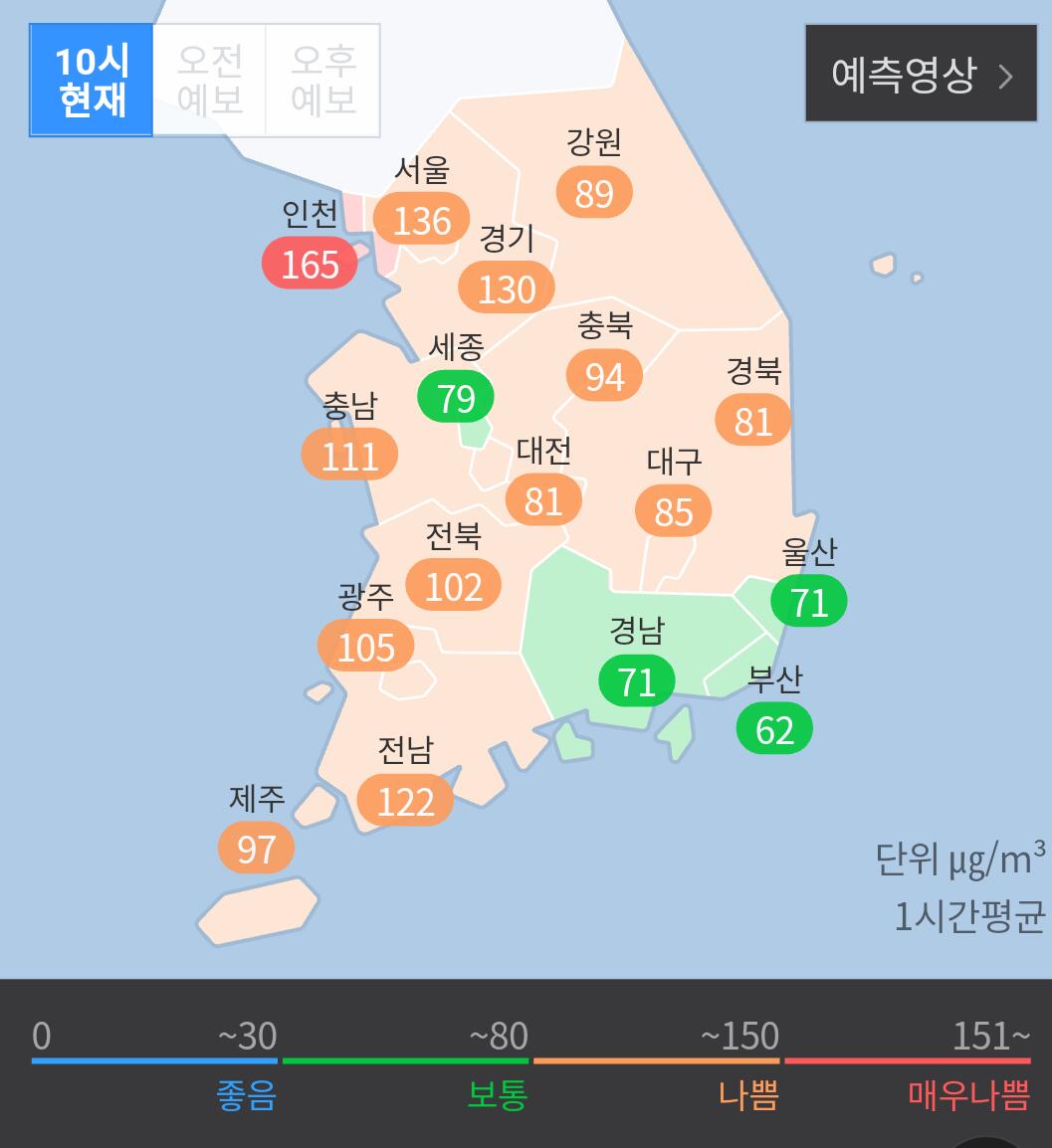
Task: Select the 10시 현재 tab
Action: pyautogui.click(x=91, y=80)
